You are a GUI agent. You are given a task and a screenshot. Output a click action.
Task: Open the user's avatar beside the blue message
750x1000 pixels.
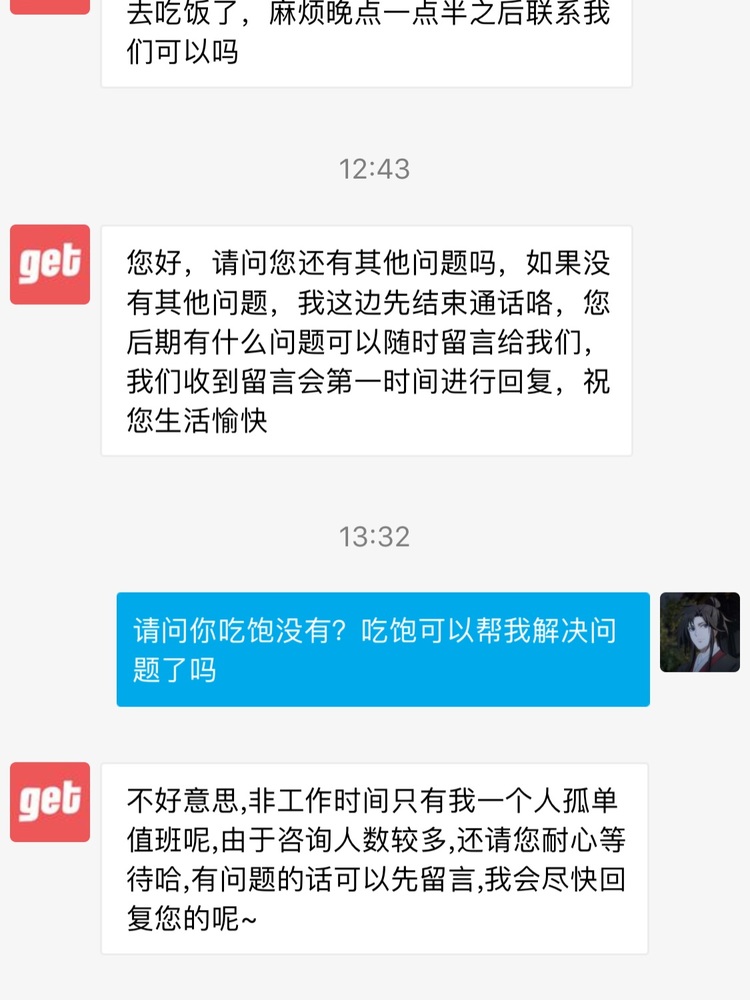click(x=699, y=632)
